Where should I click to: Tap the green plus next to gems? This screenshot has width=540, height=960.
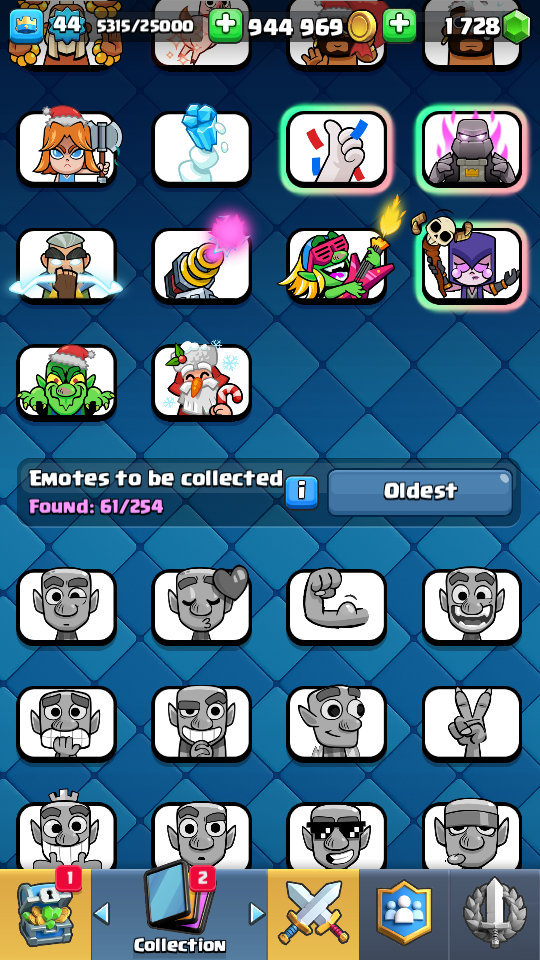[399, 25]
